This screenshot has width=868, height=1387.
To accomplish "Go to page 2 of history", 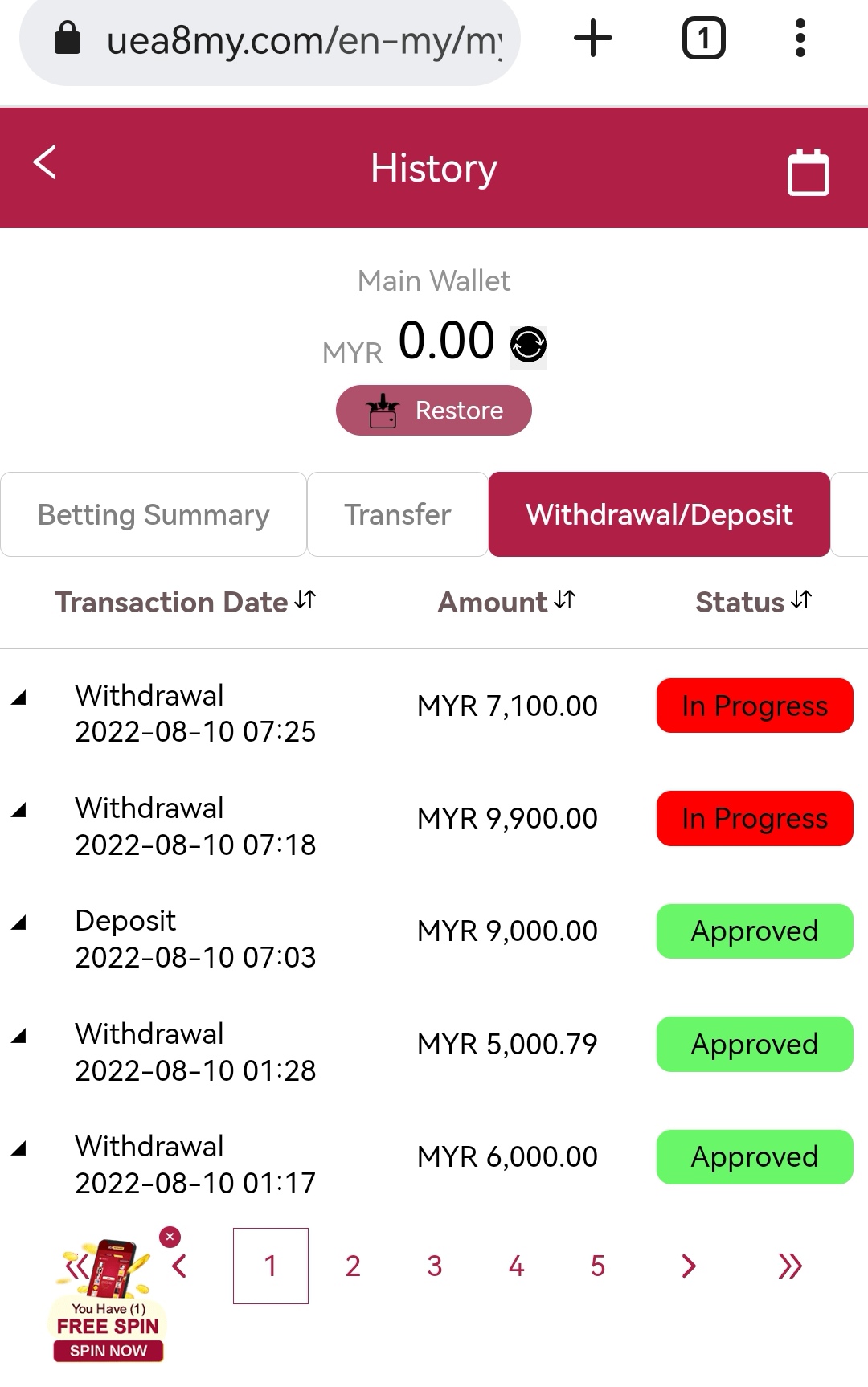I will [x=353, y=1266].
